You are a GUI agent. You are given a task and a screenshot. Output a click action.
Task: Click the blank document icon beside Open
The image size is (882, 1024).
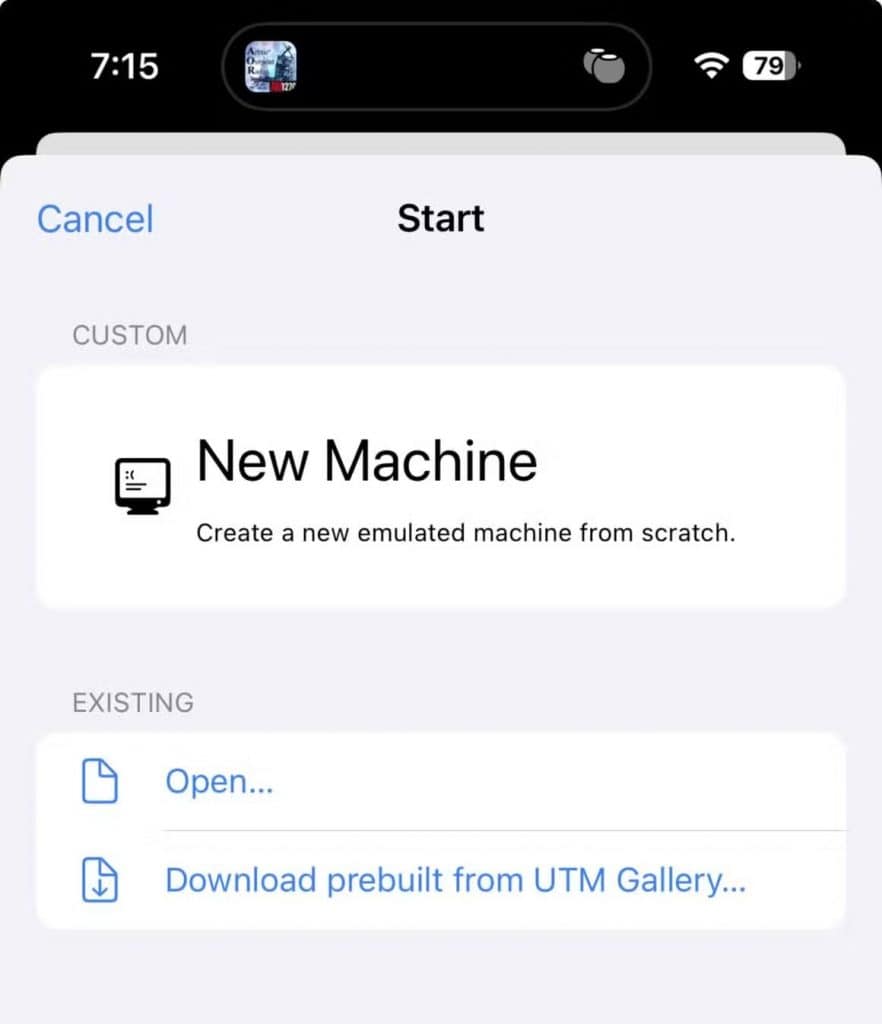(99, 783)
